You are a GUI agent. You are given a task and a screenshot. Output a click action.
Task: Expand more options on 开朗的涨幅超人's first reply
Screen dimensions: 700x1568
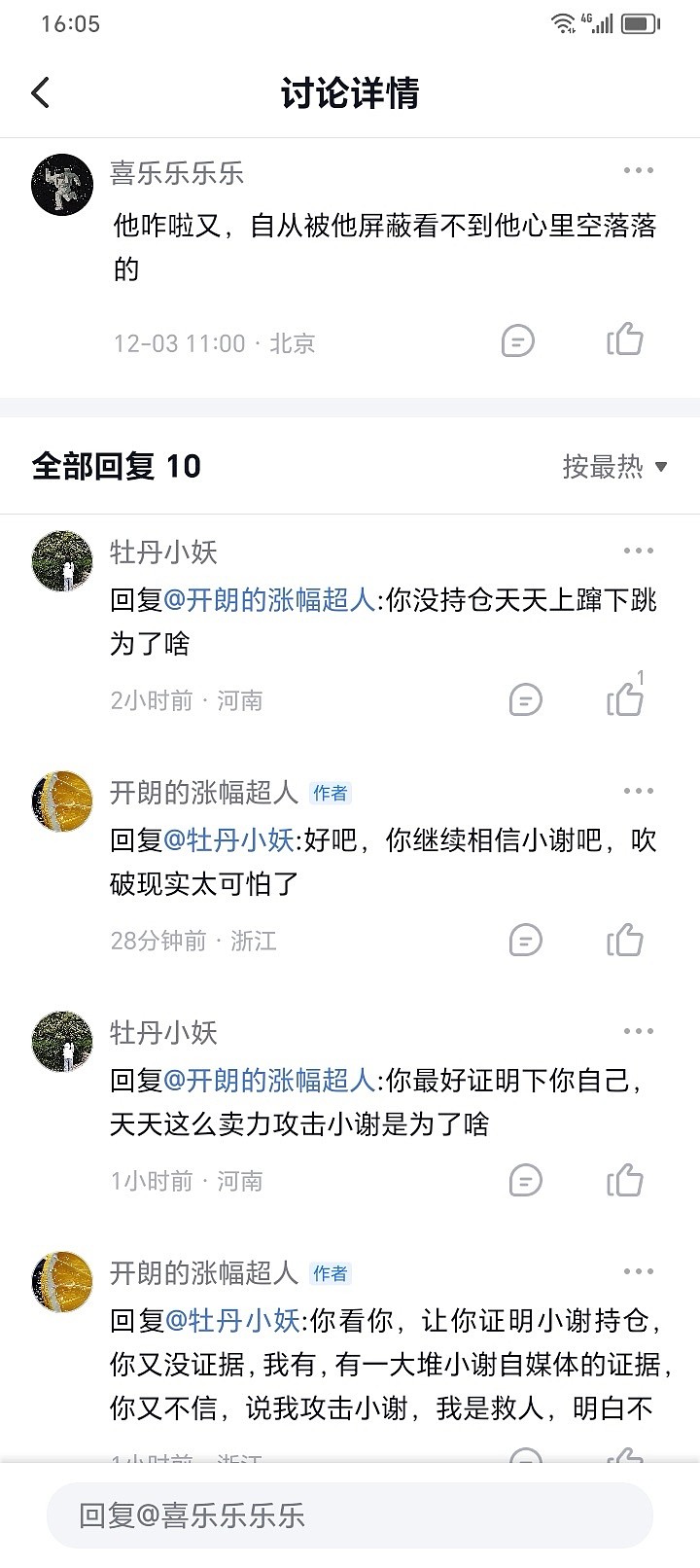pyautogui.click(x=638, y=791)
